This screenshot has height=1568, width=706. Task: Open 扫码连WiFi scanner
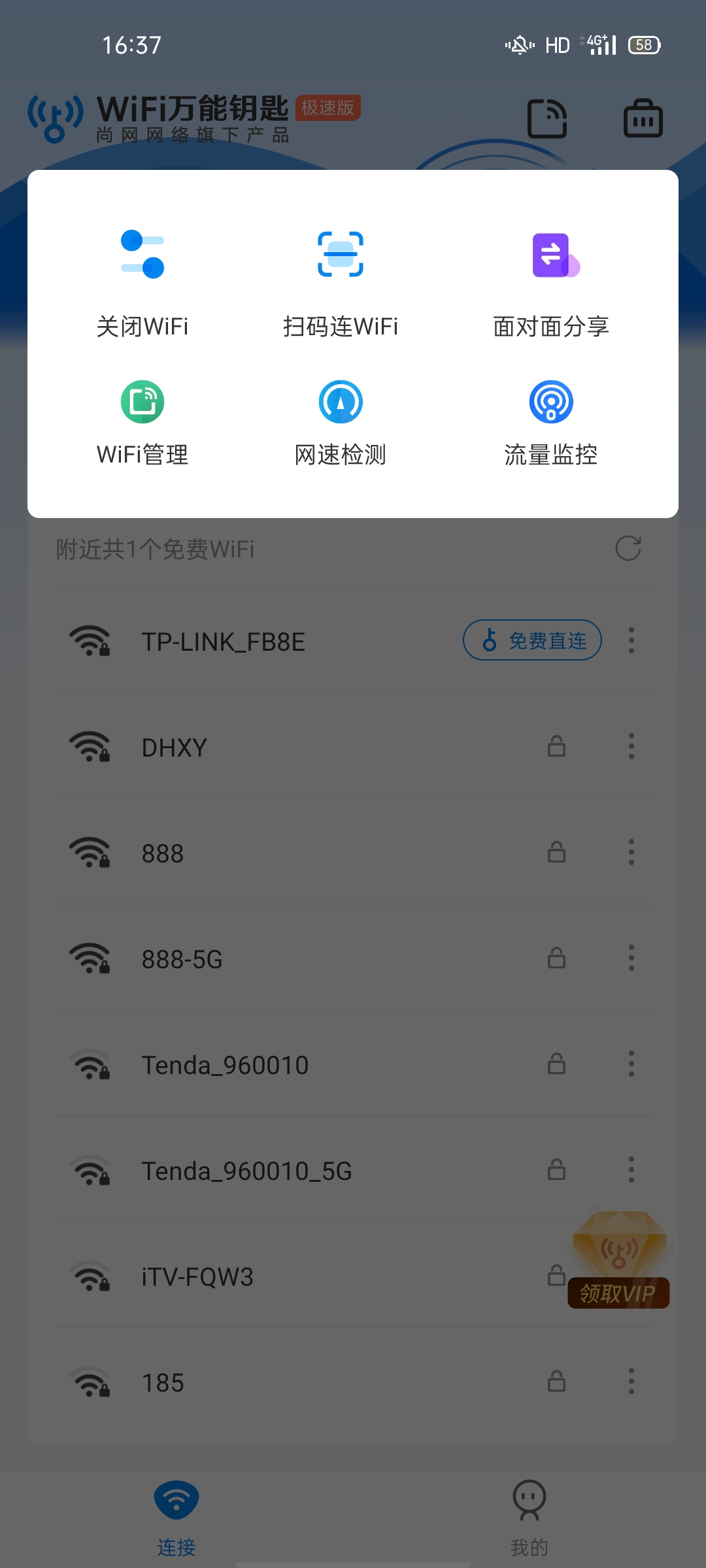coord(341,282)
